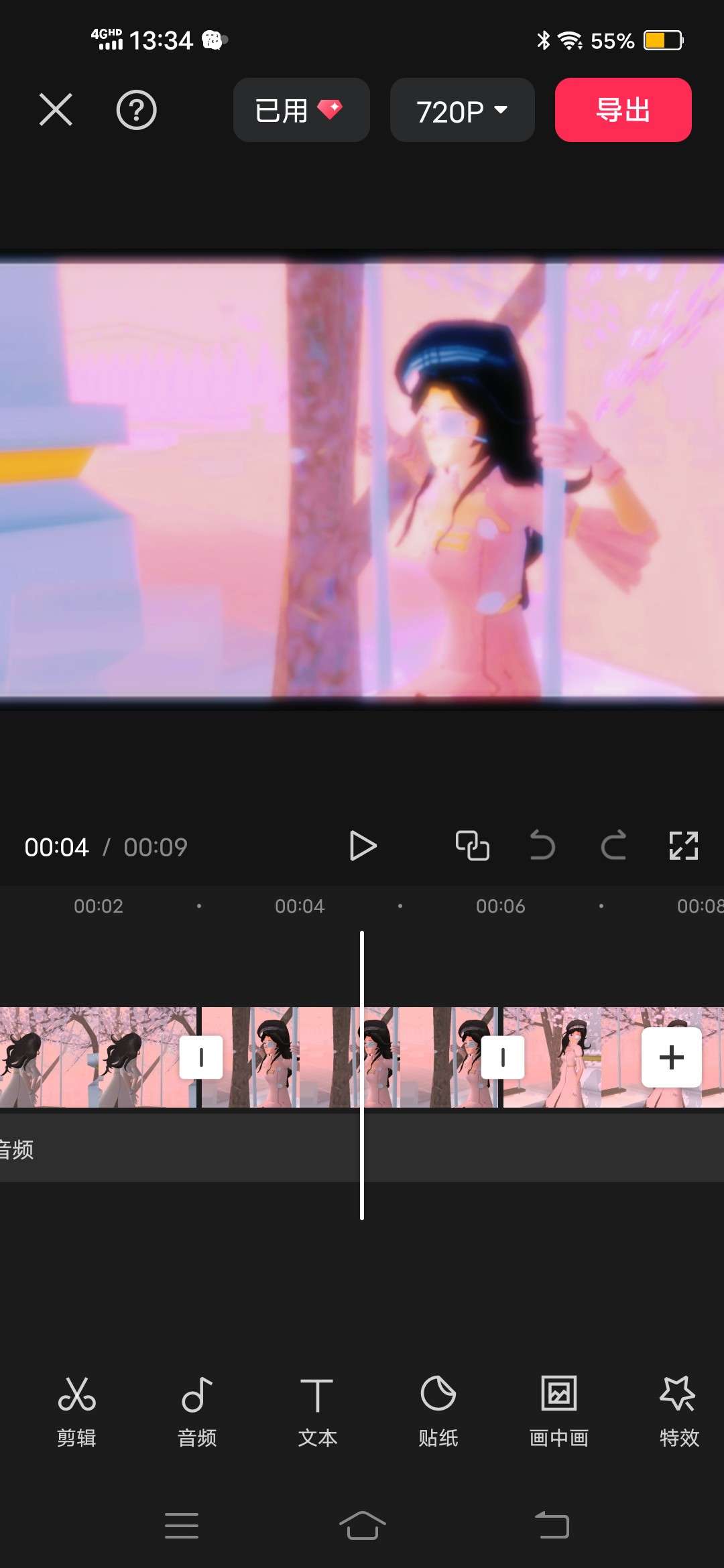
Task: Open the 剪辑 edit tool
Action: (76, 1411)
